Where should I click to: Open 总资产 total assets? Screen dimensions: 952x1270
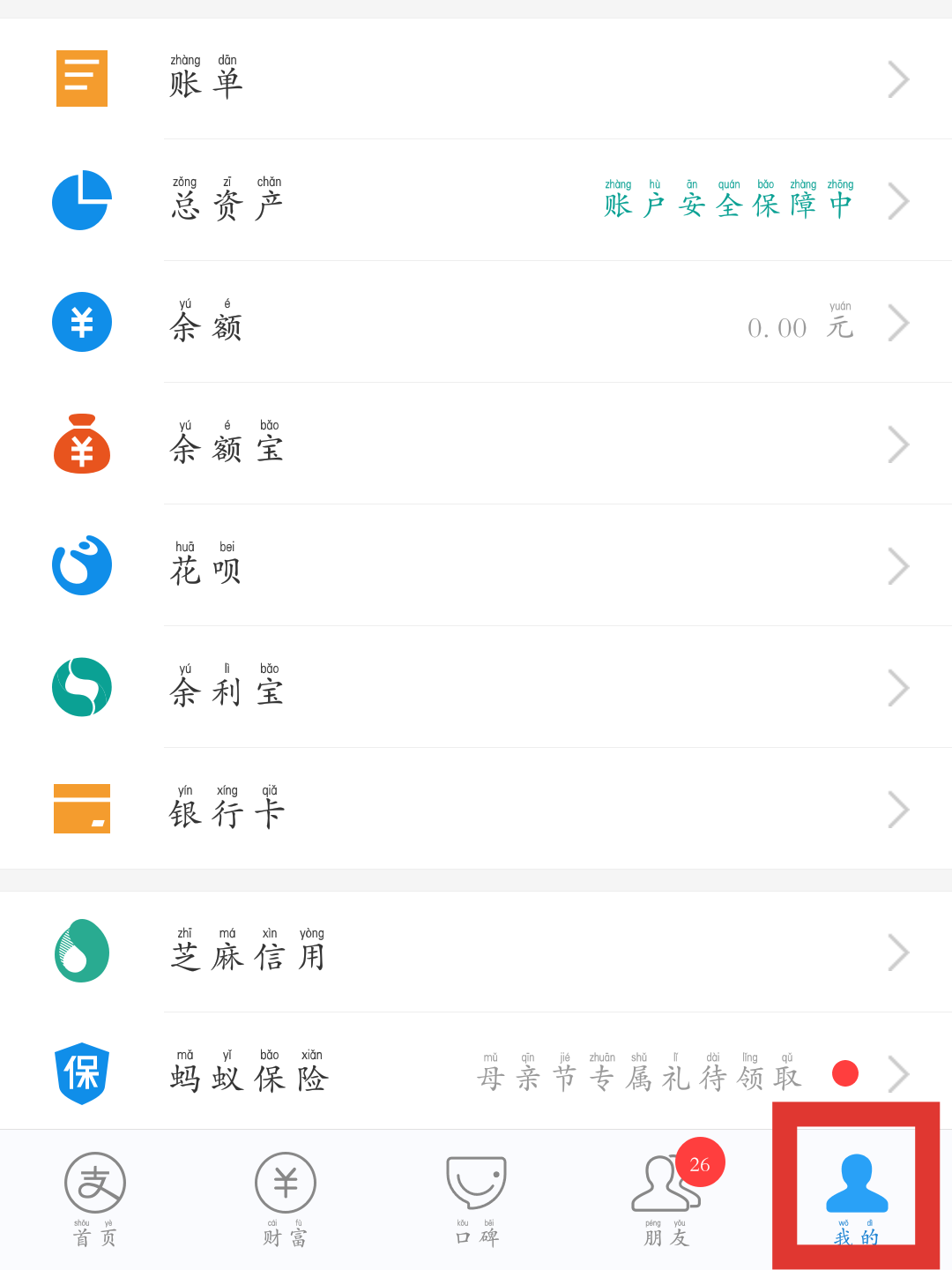point(476,200)
